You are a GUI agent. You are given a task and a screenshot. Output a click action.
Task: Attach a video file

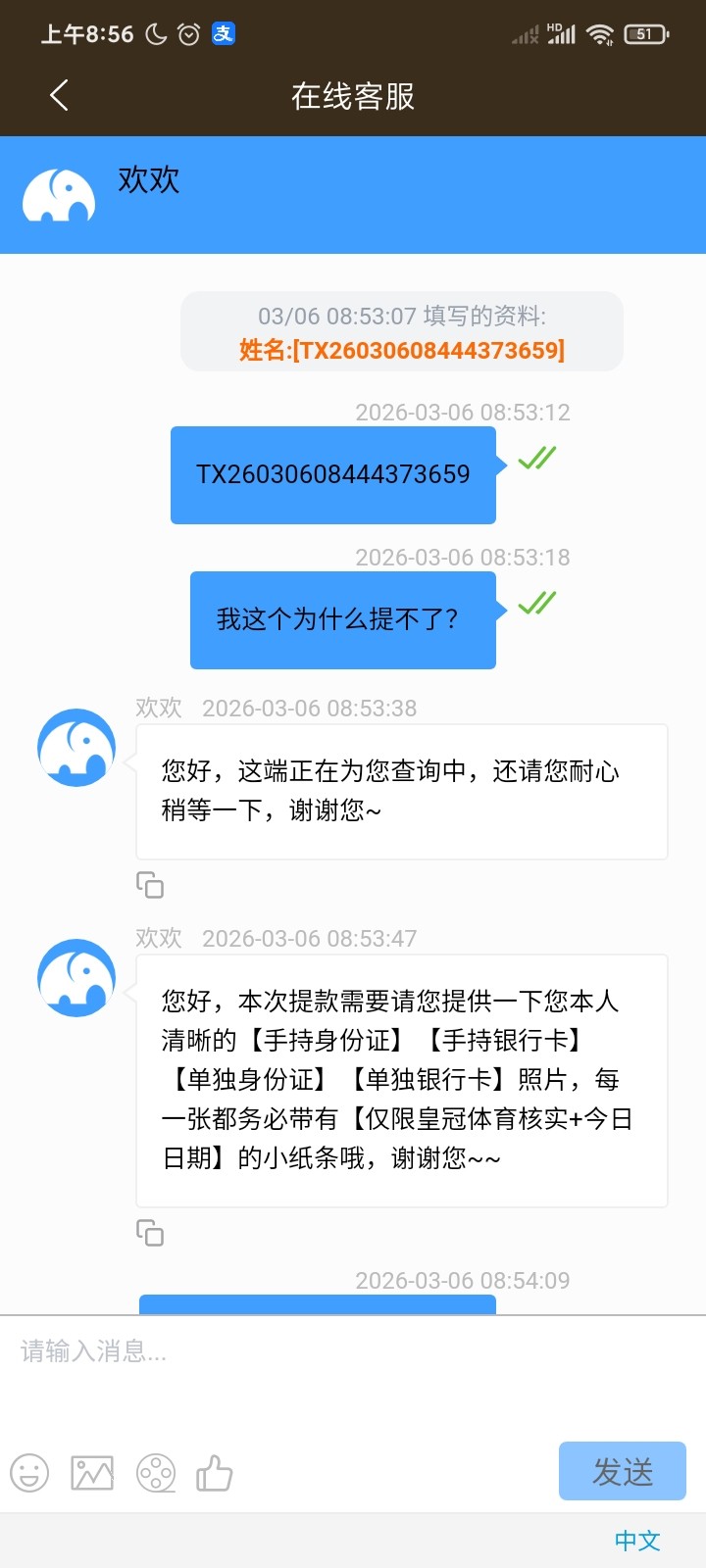coord(156,1473)
